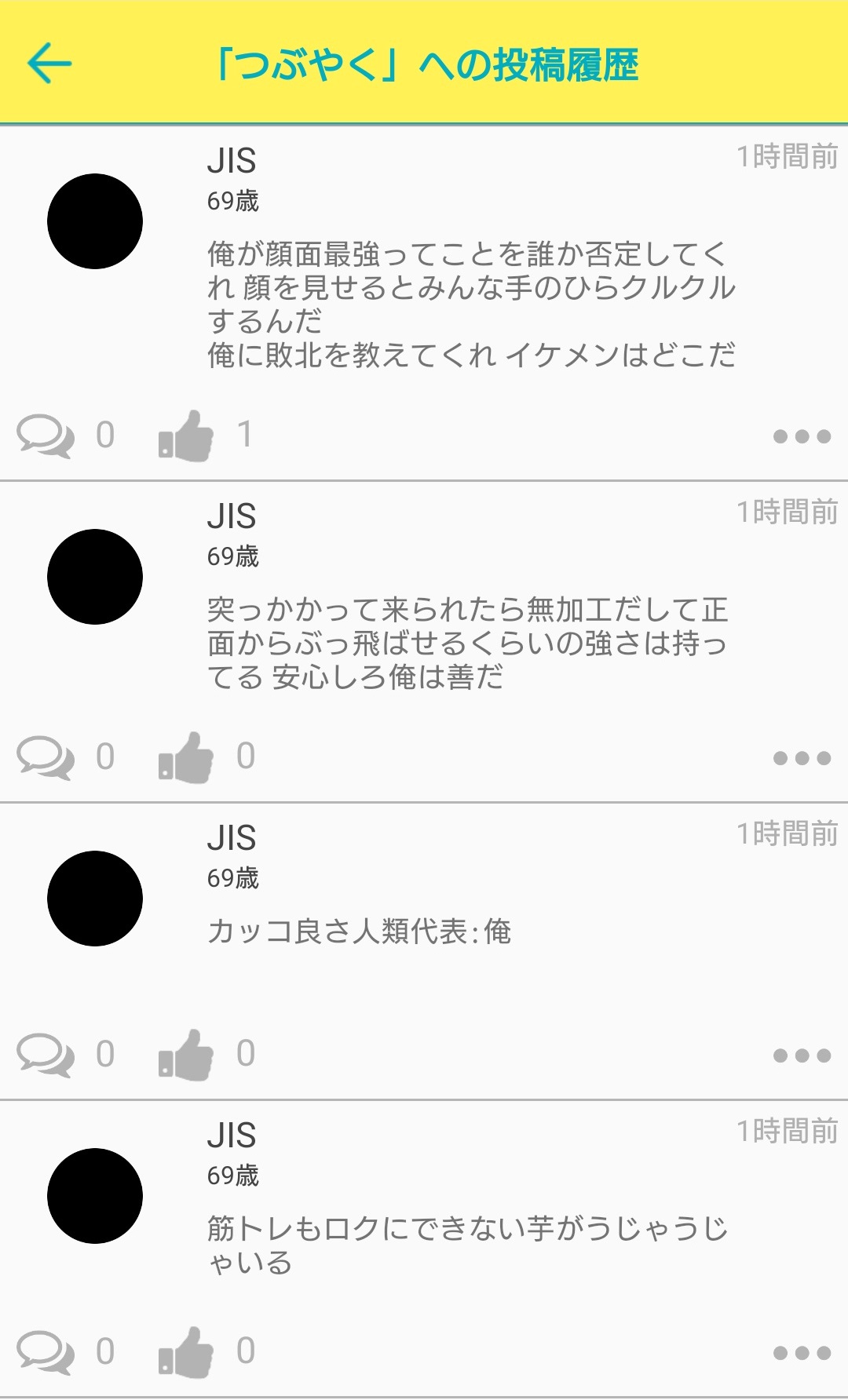Like the post starting with 俺が顔面最強
Viewport: 848px width, 1400px height.
tap(185, 436)
